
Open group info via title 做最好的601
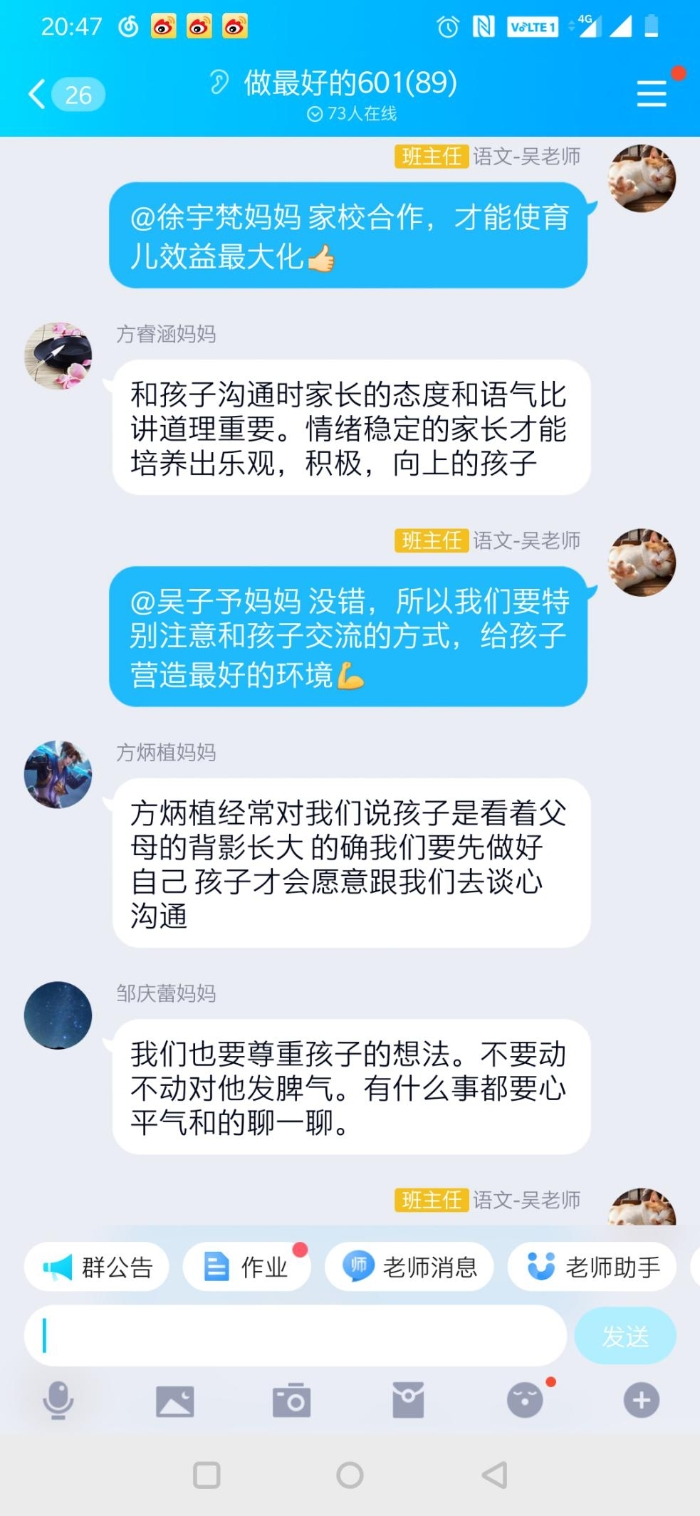pos(350,83)
